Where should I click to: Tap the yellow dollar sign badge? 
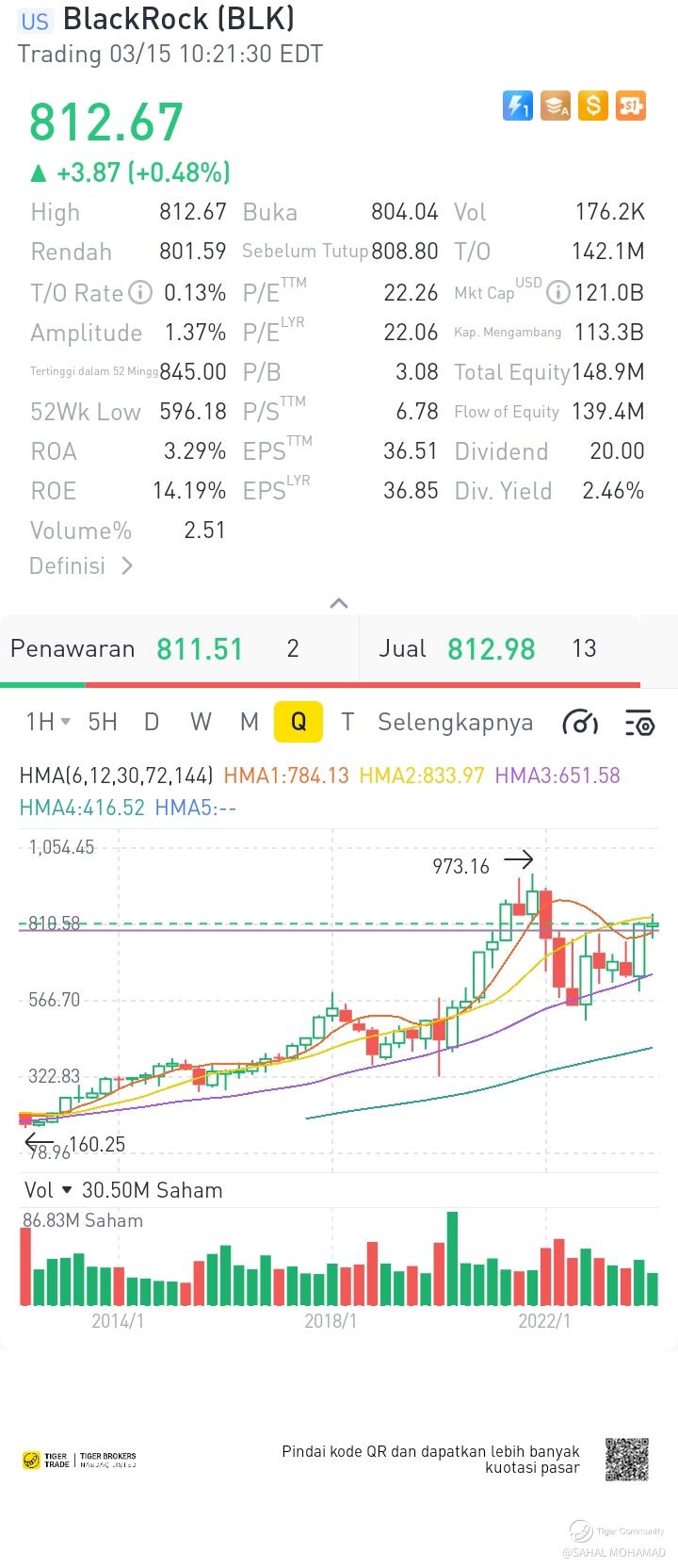592,106
